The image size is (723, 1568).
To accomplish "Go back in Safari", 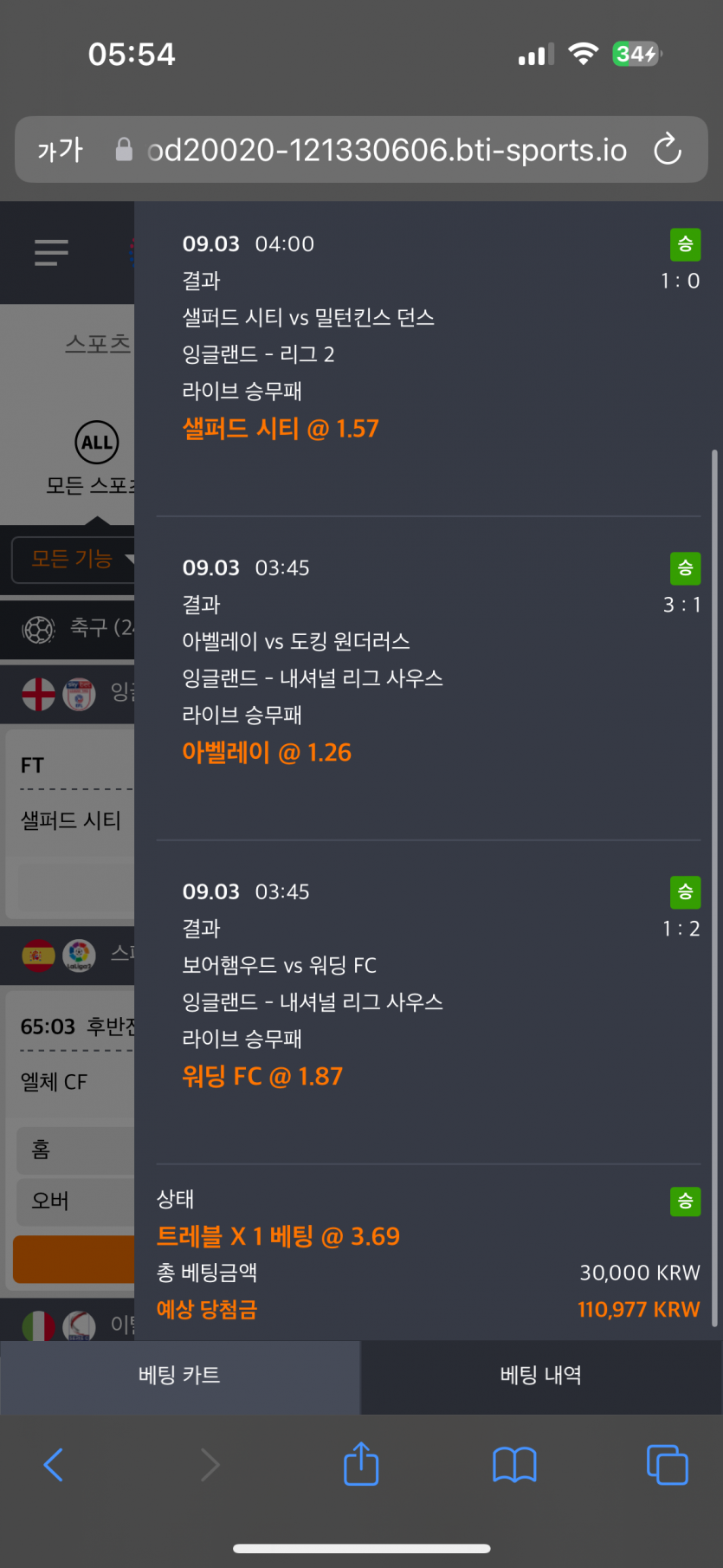I will click(54, 1465).
